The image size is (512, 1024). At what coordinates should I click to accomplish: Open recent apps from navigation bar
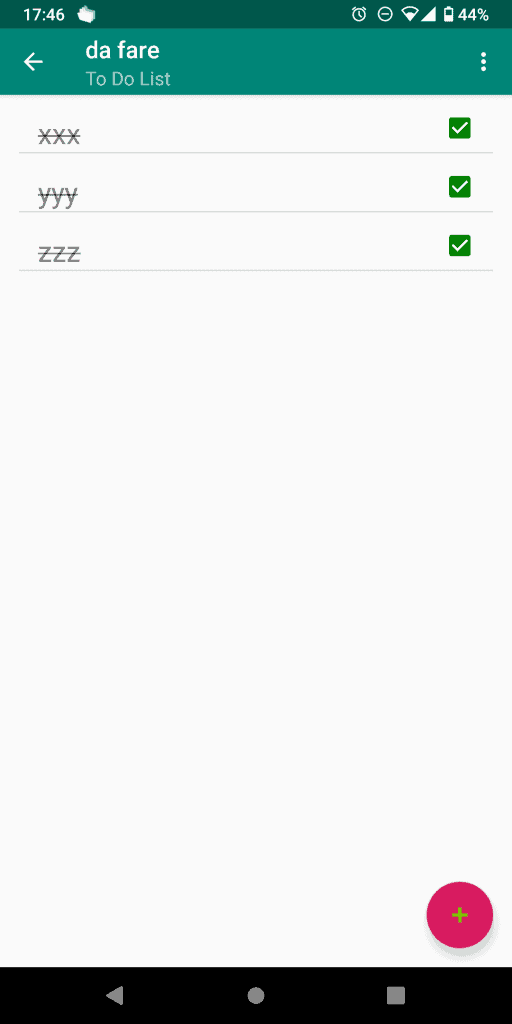396,995
